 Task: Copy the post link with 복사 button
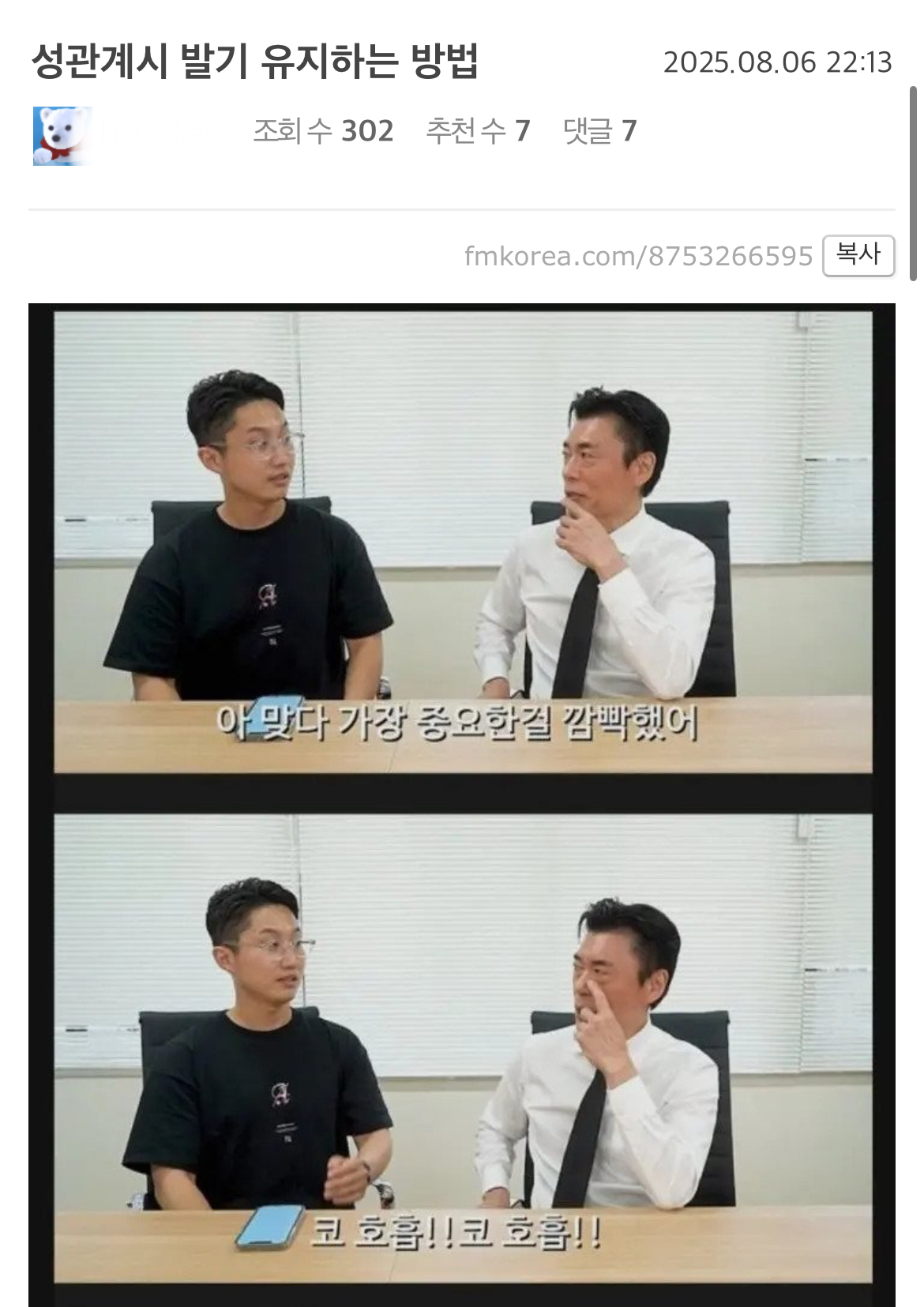[858, 256]
